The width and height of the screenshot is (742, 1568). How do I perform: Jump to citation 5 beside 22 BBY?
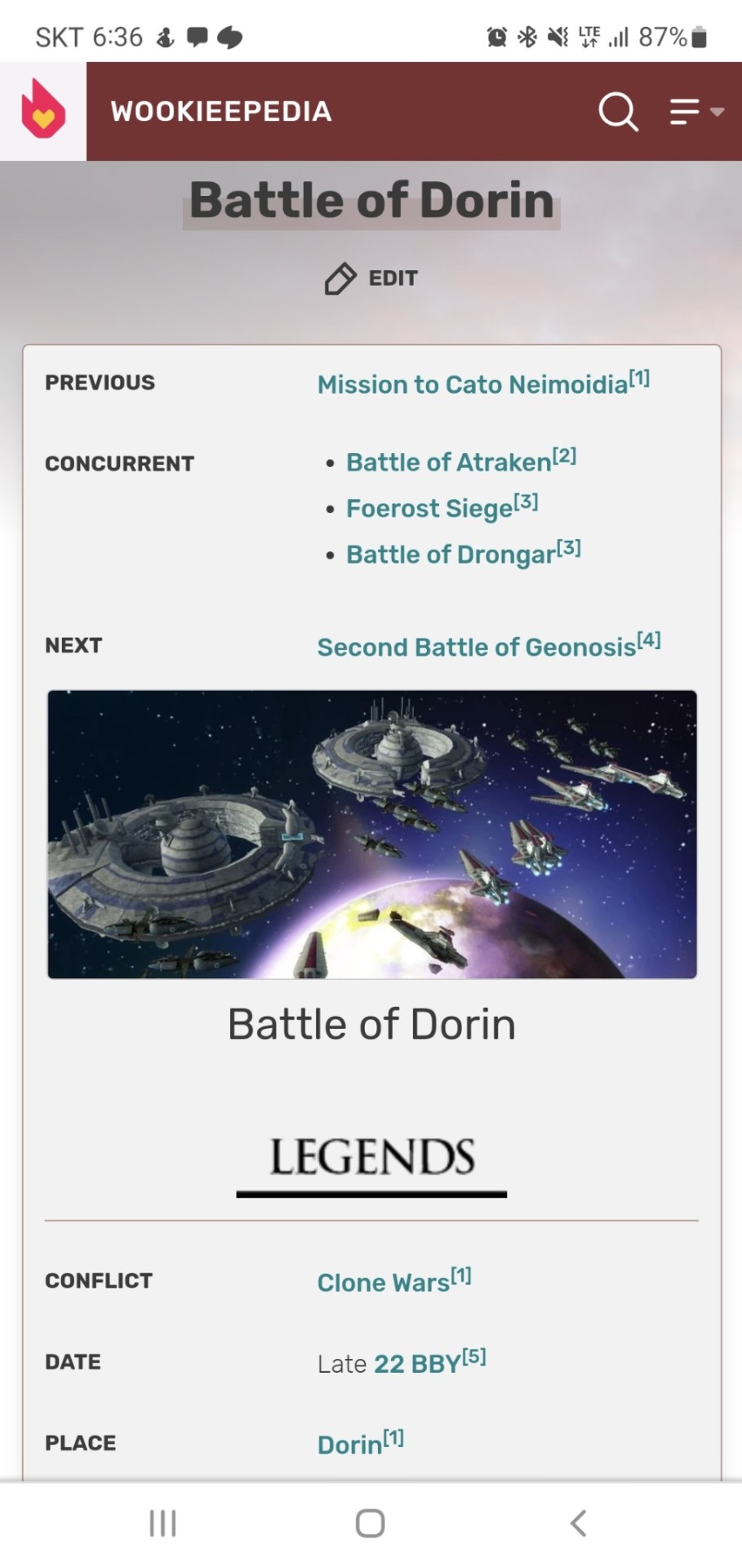[x=474, y=1356]
